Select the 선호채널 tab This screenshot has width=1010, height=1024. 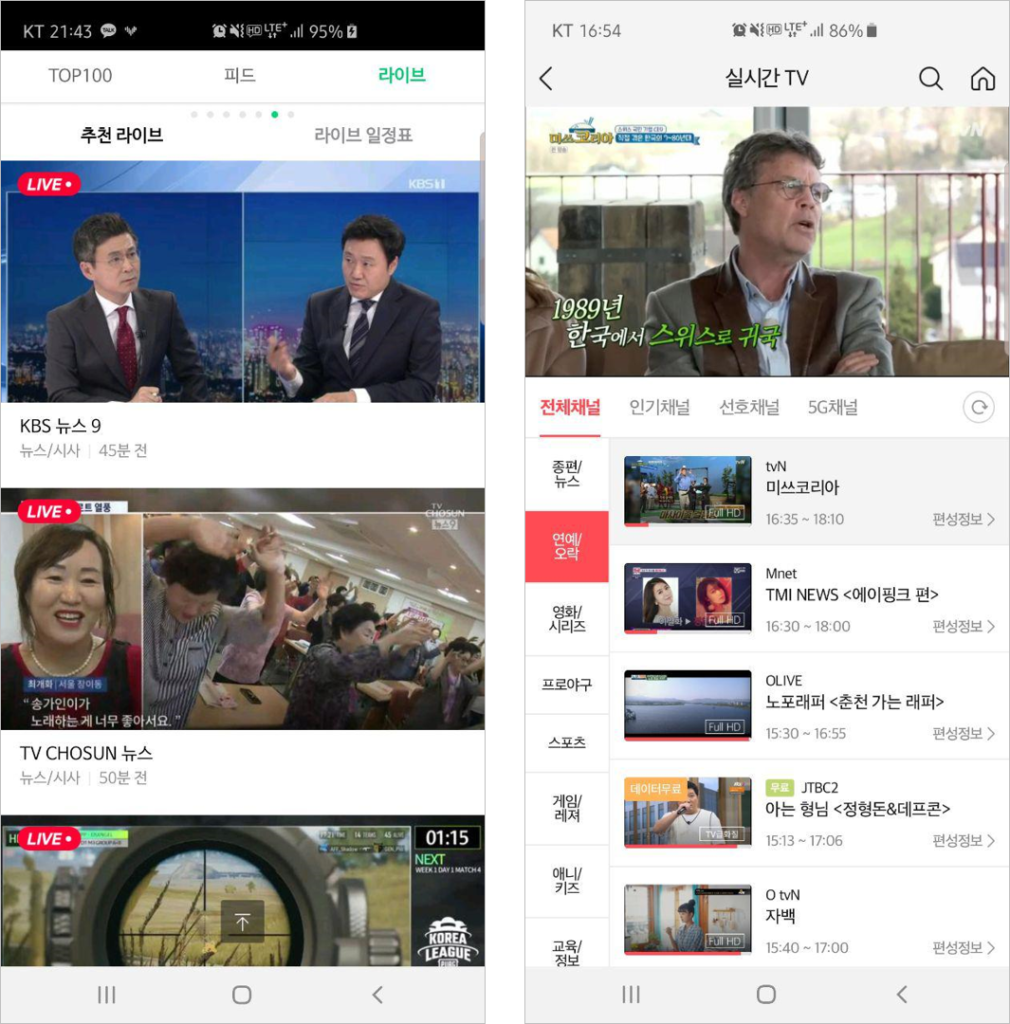click(x=749, y=407)
